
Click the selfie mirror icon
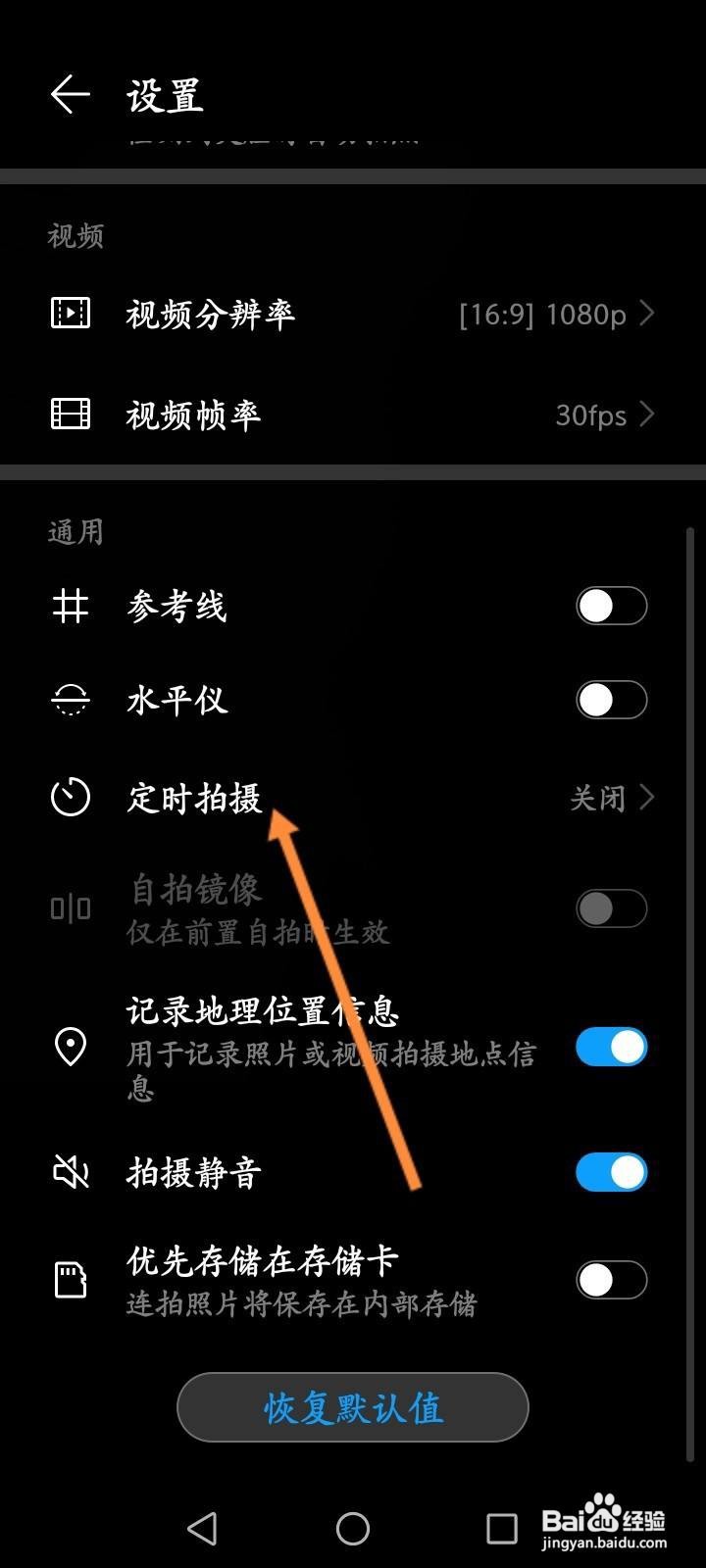pos(69,908)
